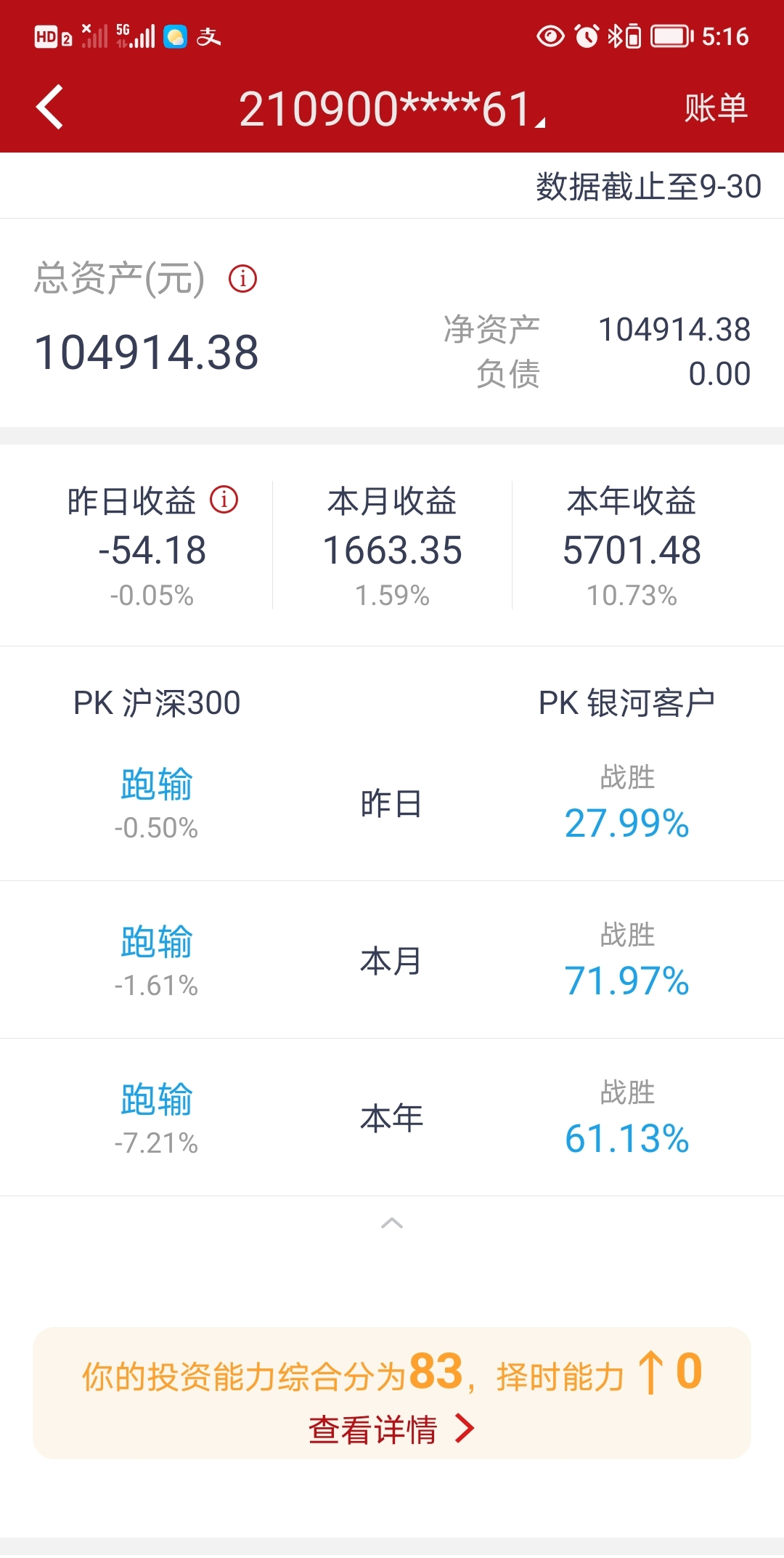
Task: Collapse the PK comparison section
Action: click(x=392, y=1223)
